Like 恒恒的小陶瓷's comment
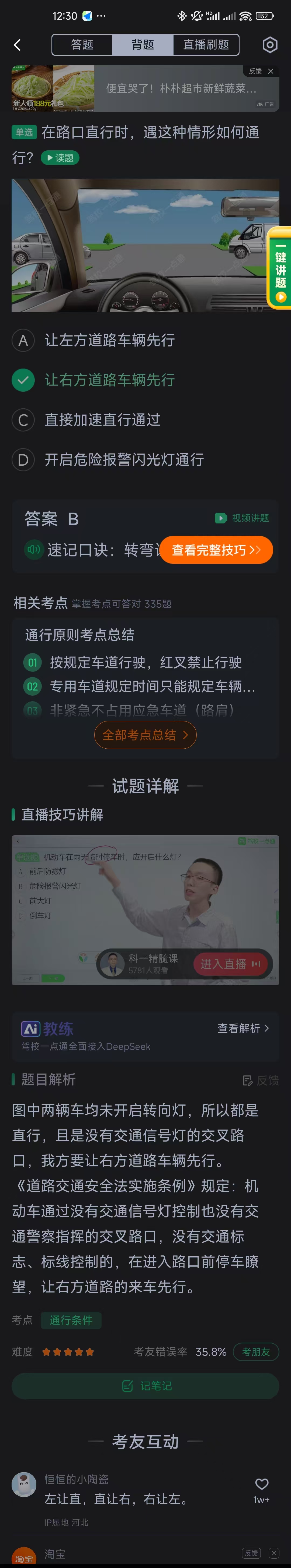The height and width of the screenshot is (1568, 291). pyautogui.click(x=262, y=1484)
